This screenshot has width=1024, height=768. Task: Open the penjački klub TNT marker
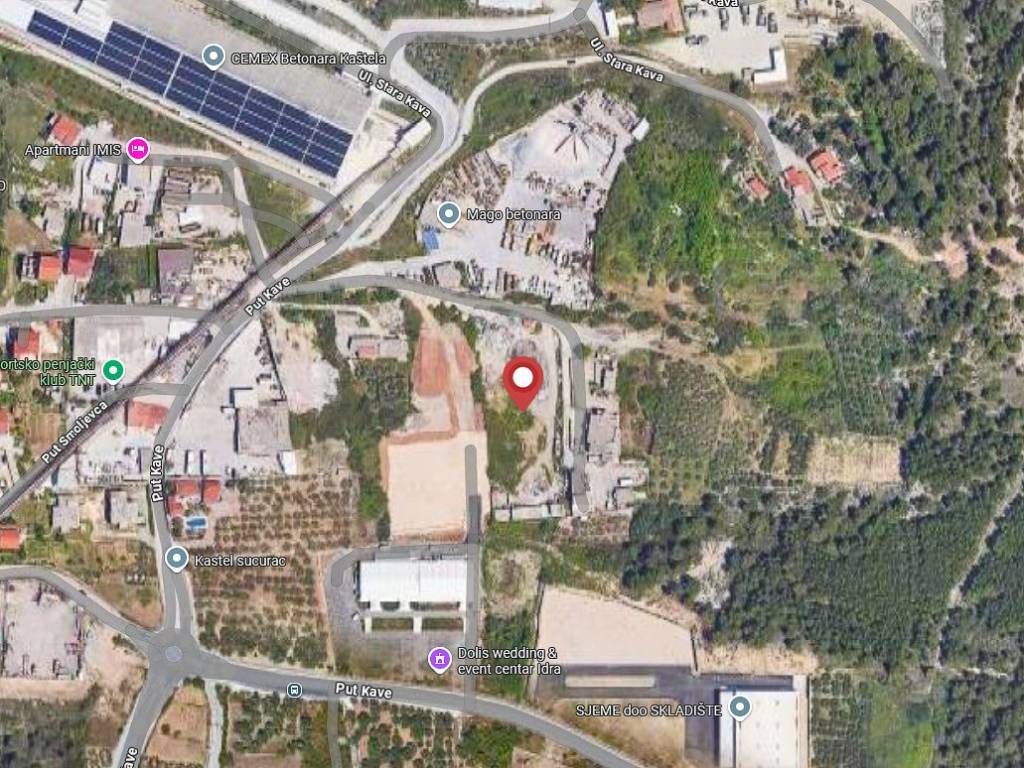click(x=114, y=371)
